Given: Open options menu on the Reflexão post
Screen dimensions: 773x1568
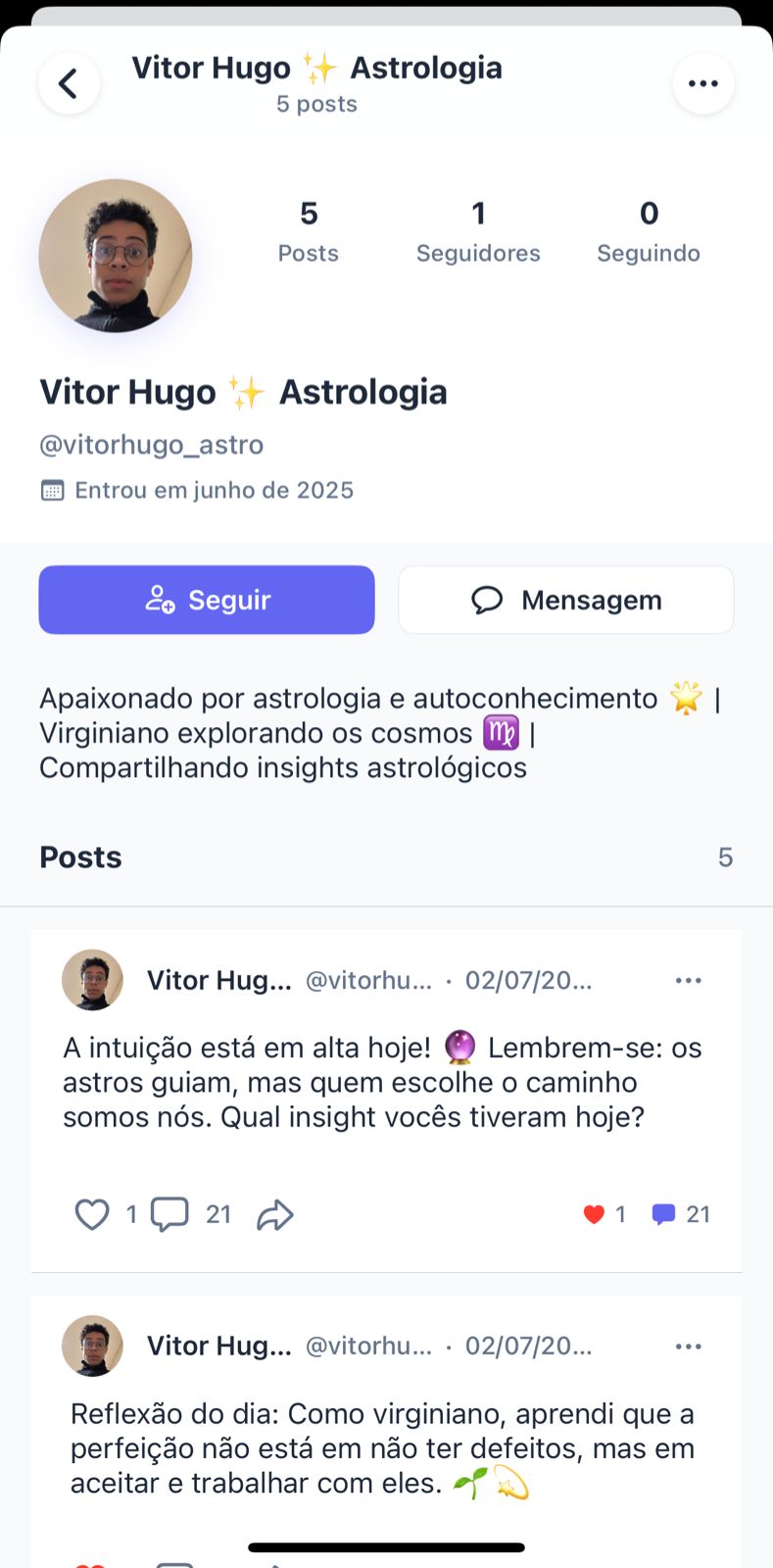Looking at the screenshot, I should (x=689, y=1346).
